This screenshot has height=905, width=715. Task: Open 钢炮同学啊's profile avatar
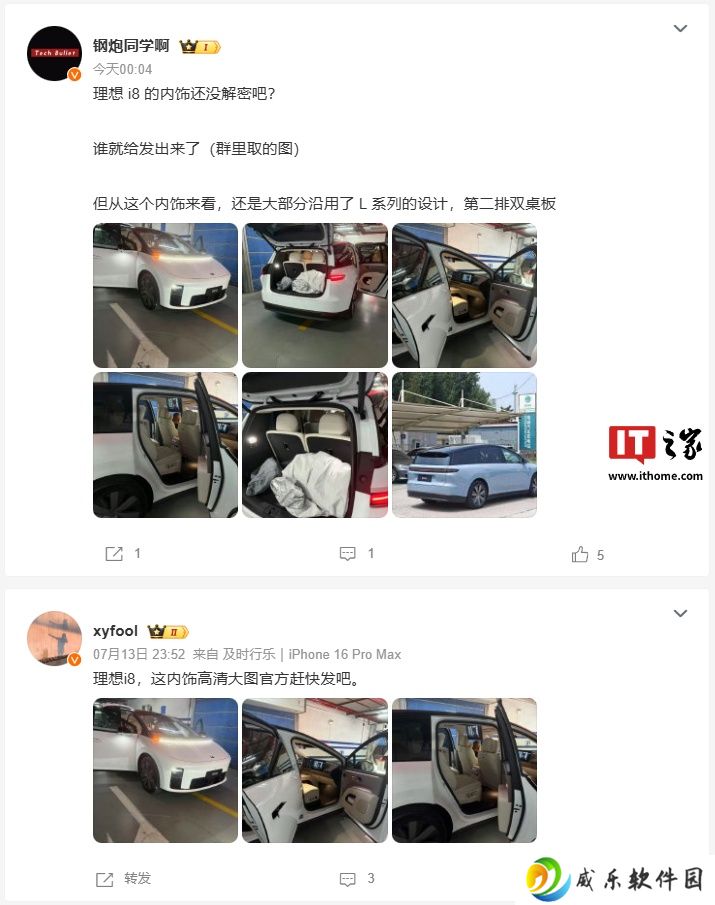[x=54, y=53]
